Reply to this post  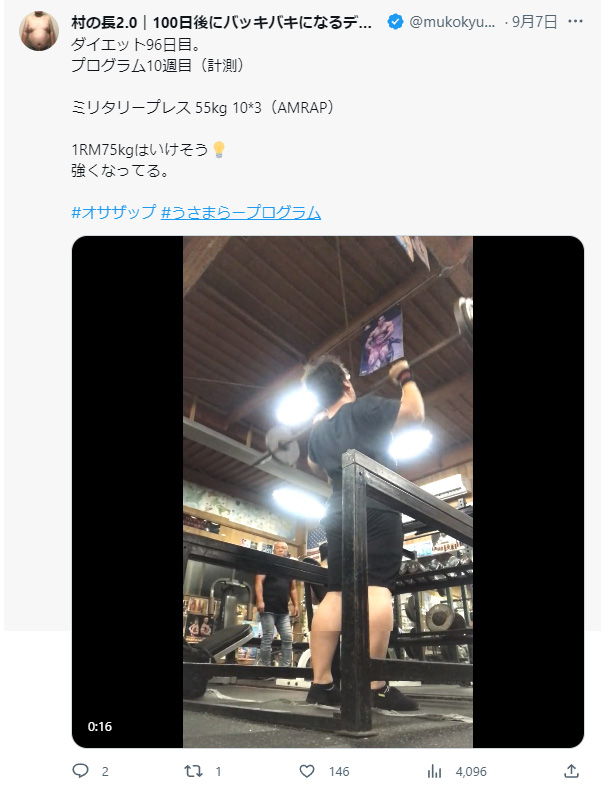(x=82, y=771)
